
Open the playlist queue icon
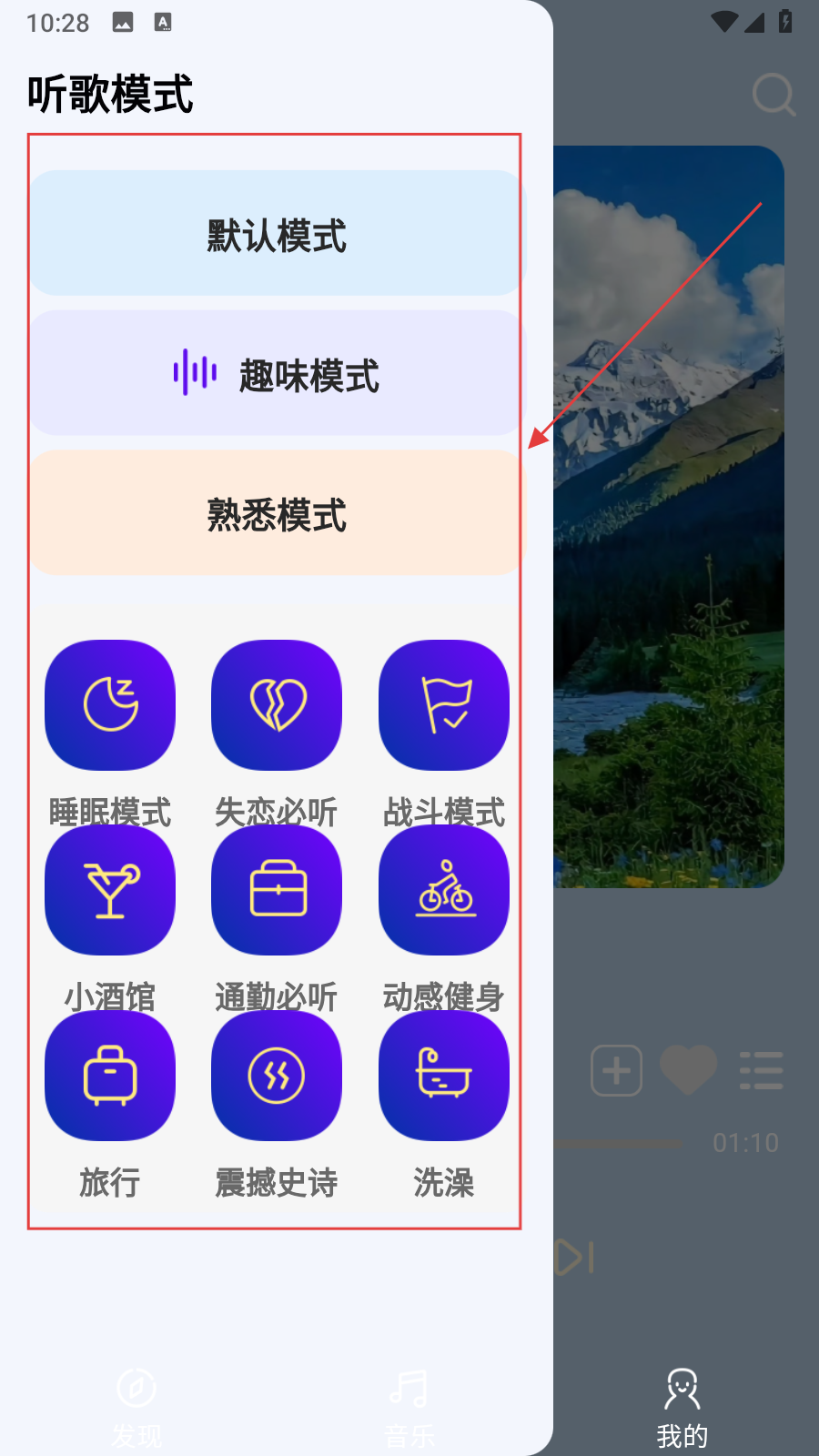pyautogui.click(x=761, y=1070)
